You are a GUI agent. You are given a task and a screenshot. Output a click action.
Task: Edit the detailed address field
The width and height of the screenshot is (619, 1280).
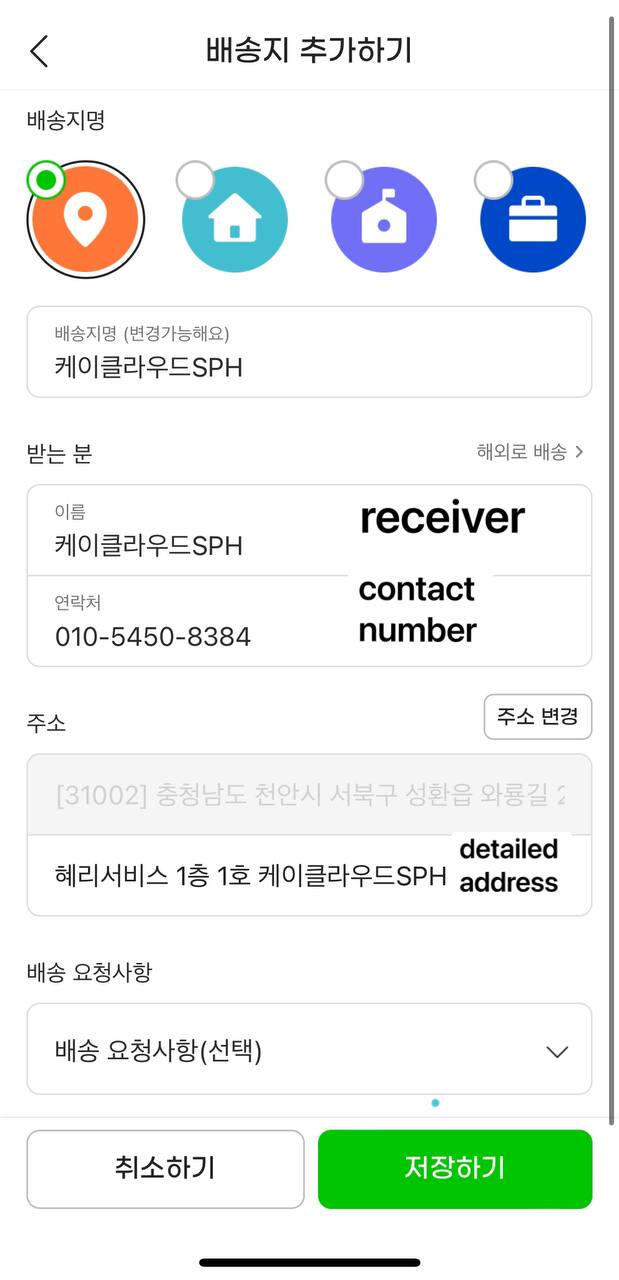click(250, 876)
